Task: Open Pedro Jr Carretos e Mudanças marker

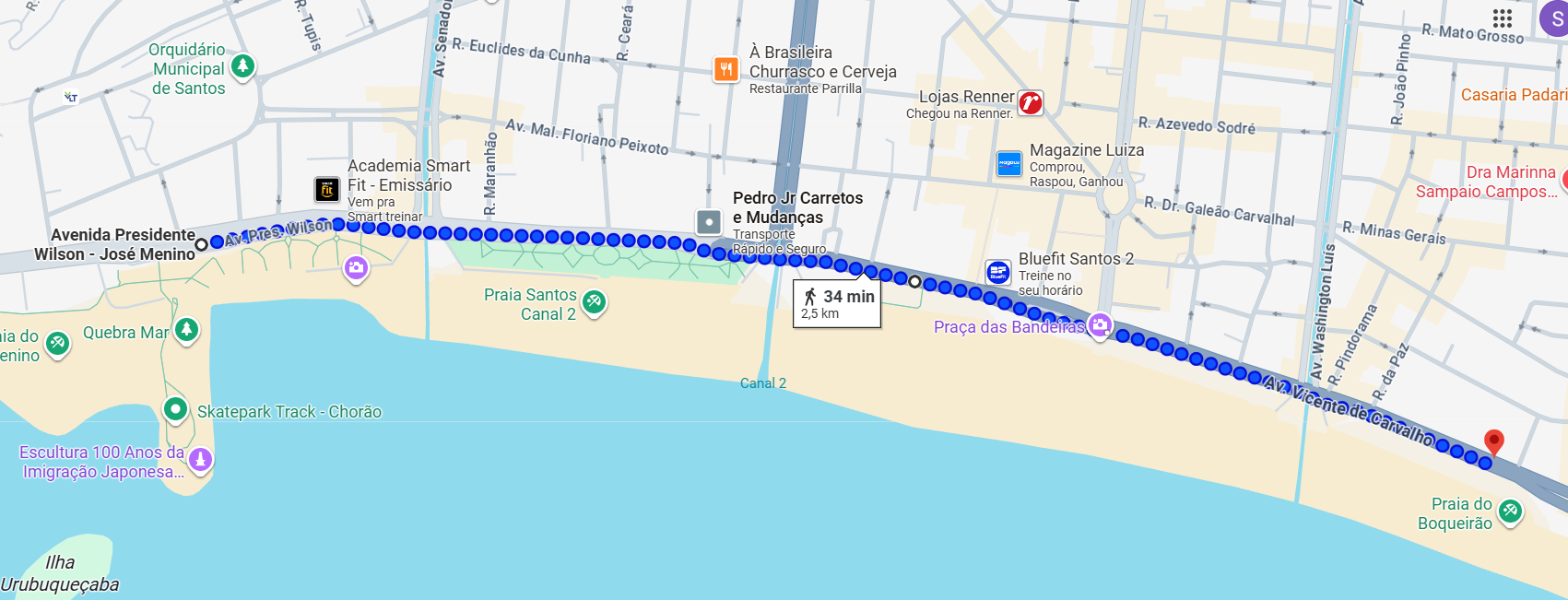Action: (708, 221)
